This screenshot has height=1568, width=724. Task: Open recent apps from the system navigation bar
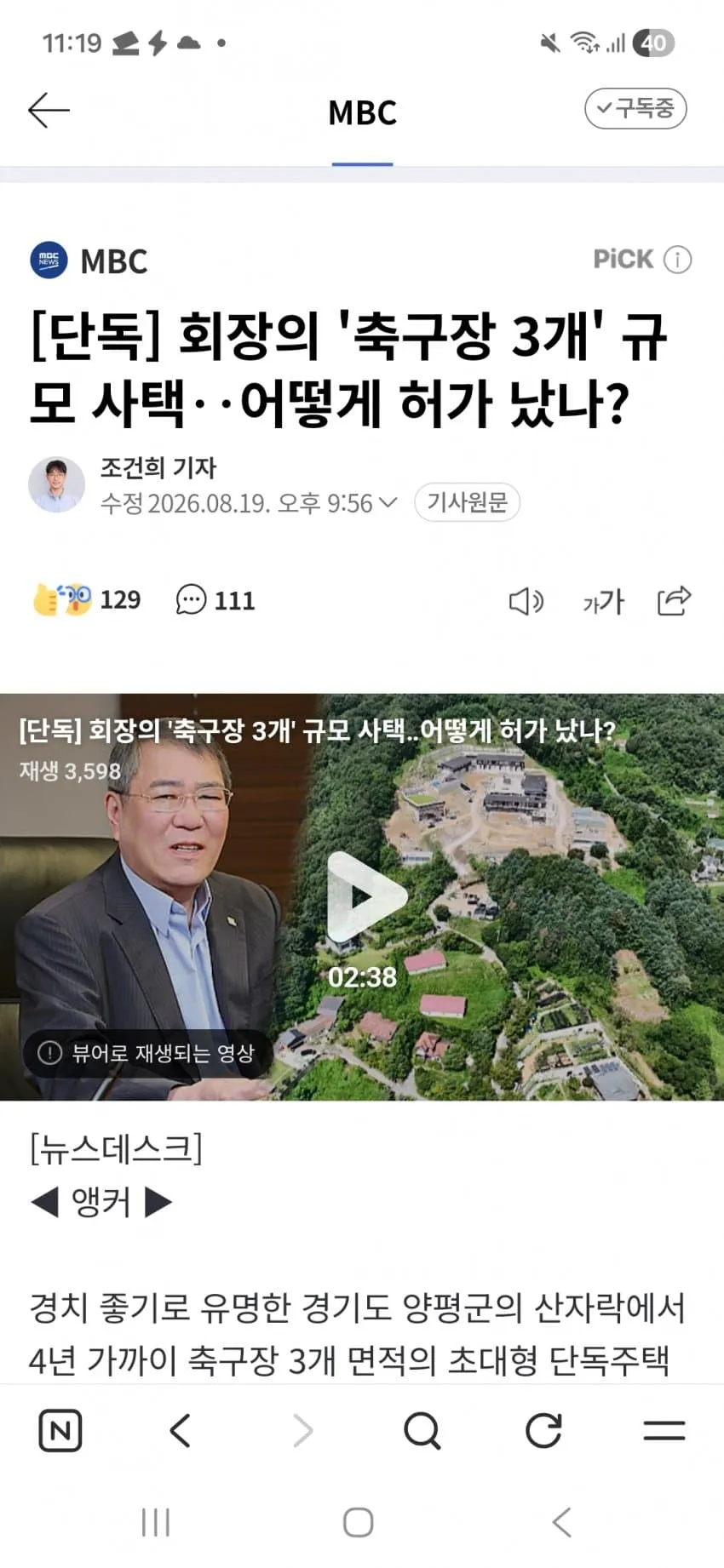pyautogui.click(x=156, y=1522)
